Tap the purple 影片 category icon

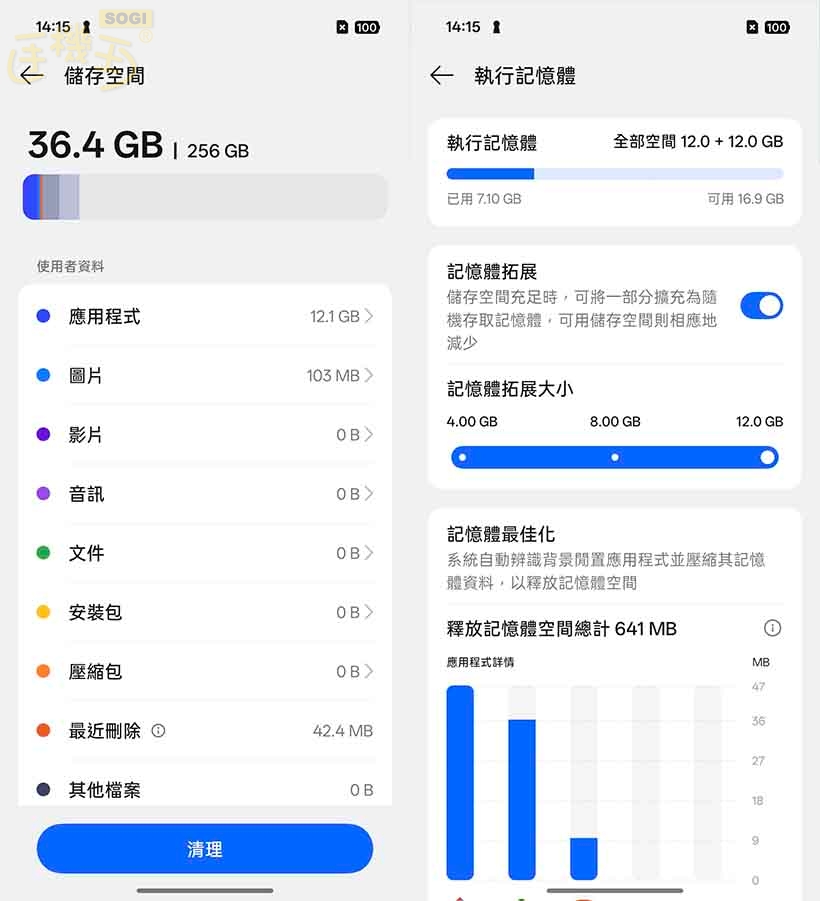(43, 434)
